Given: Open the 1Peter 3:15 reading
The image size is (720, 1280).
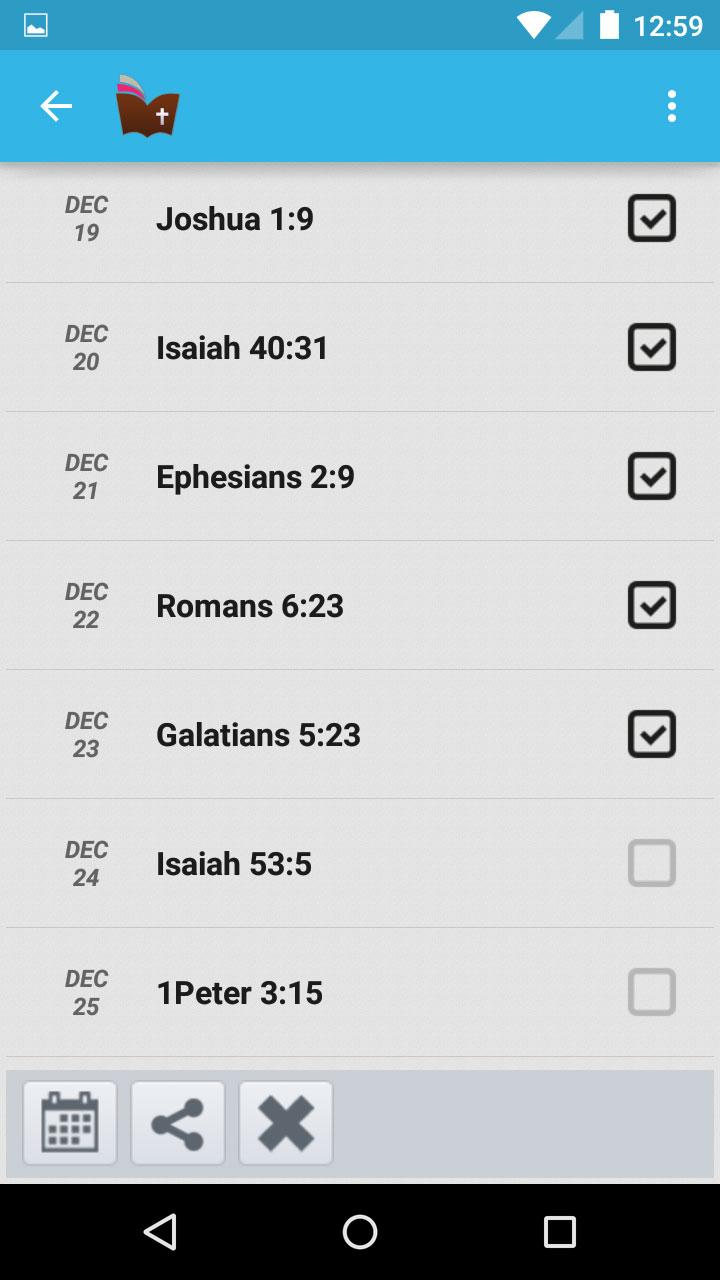Looking at the screenshot, I should tap(239, 992).
